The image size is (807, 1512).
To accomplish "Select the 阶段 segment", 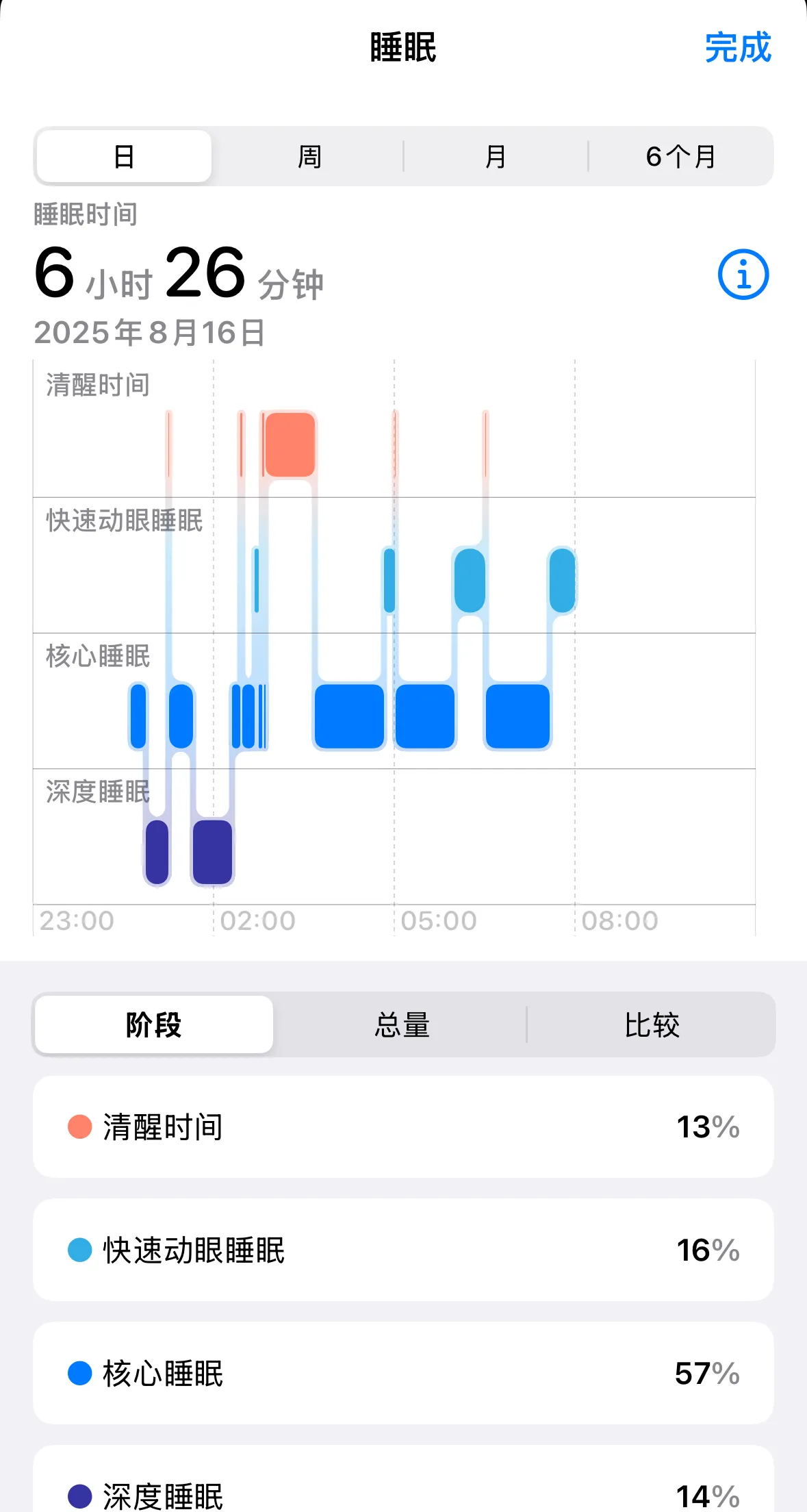I will tap(154, 1025).
